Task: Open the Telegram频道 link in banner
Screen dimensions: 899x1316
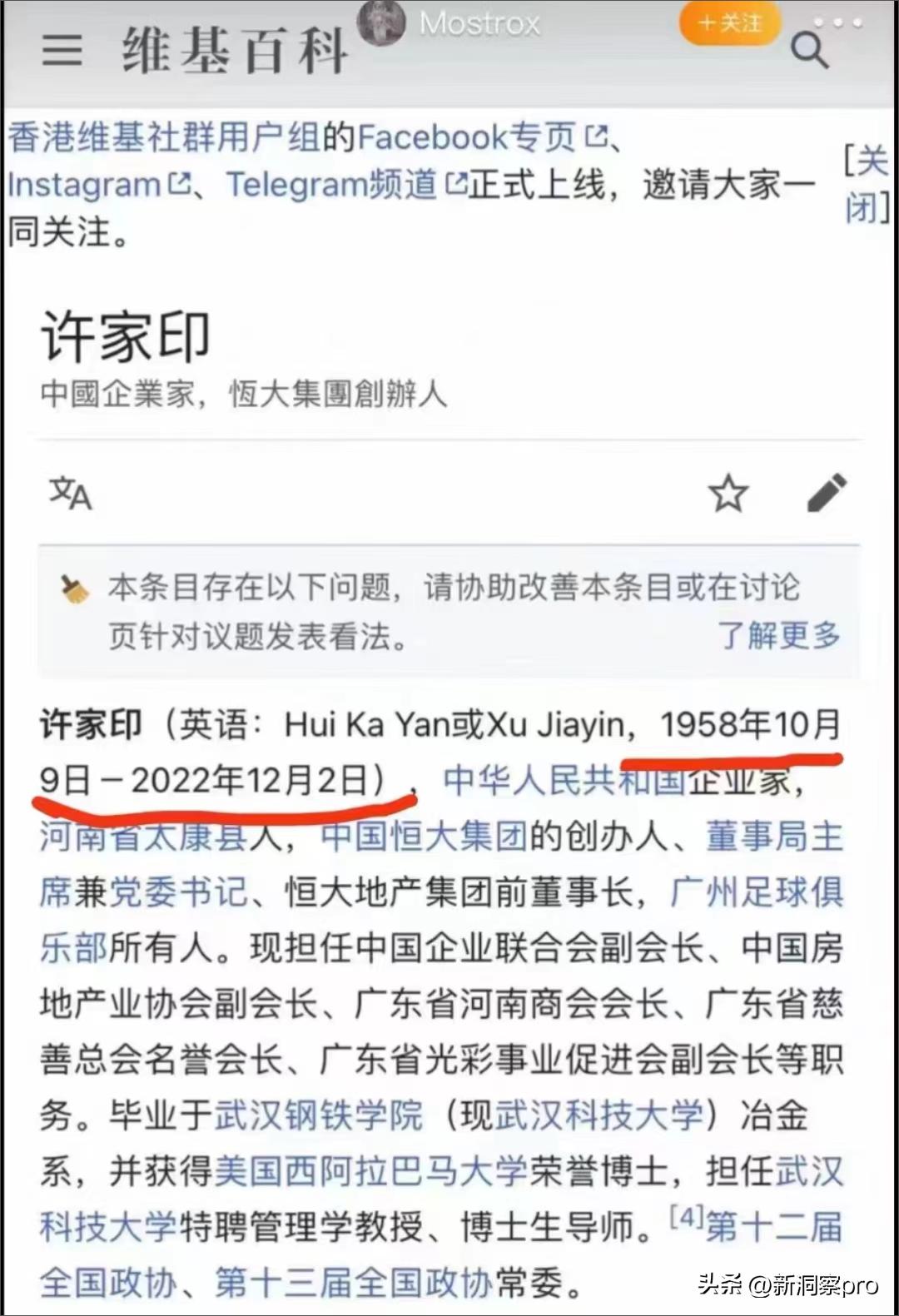Action: 333,184
